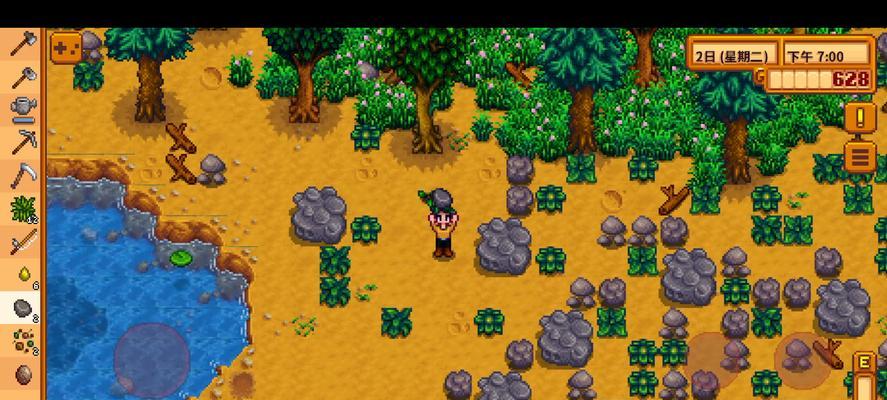The width and height of the screenshot is (887, 400).
Task: Select the mixed seeds item
Action: [22, 341]
